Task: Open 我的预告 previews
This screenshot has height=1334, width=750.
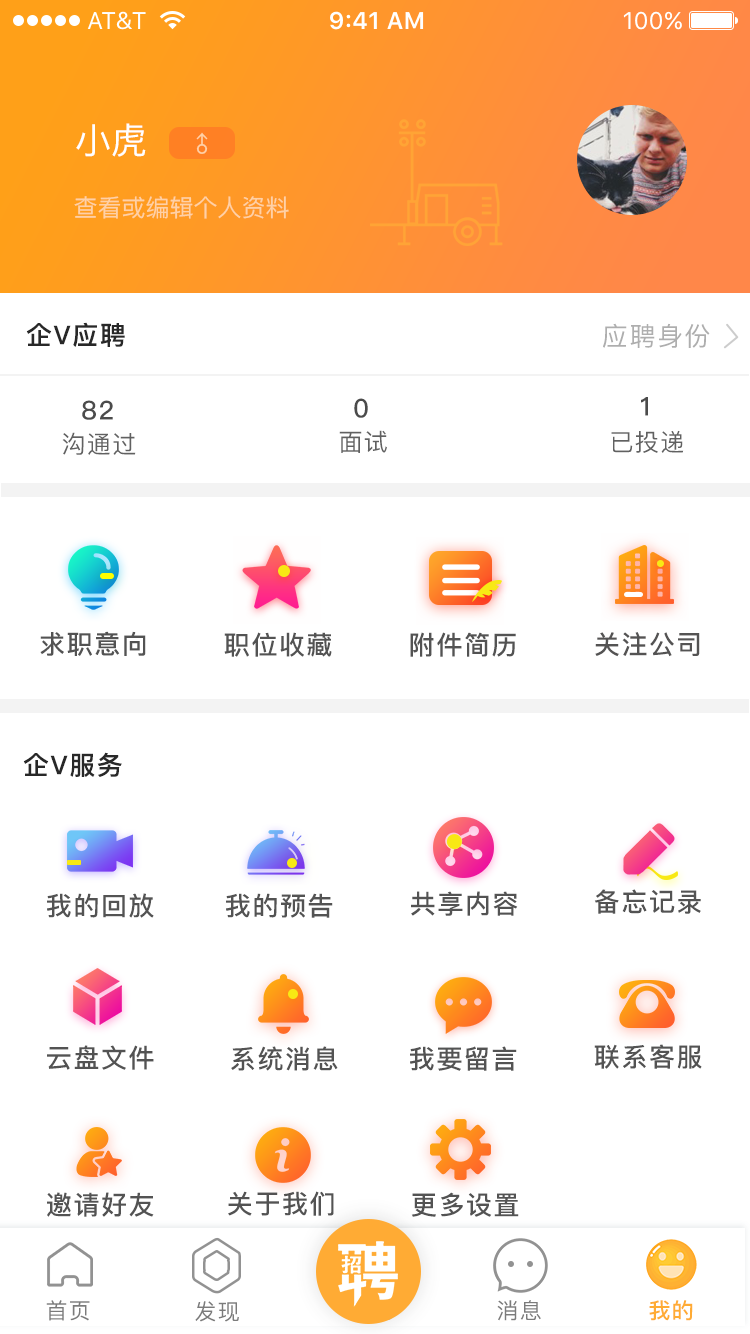Action: [x=278, y=870]
